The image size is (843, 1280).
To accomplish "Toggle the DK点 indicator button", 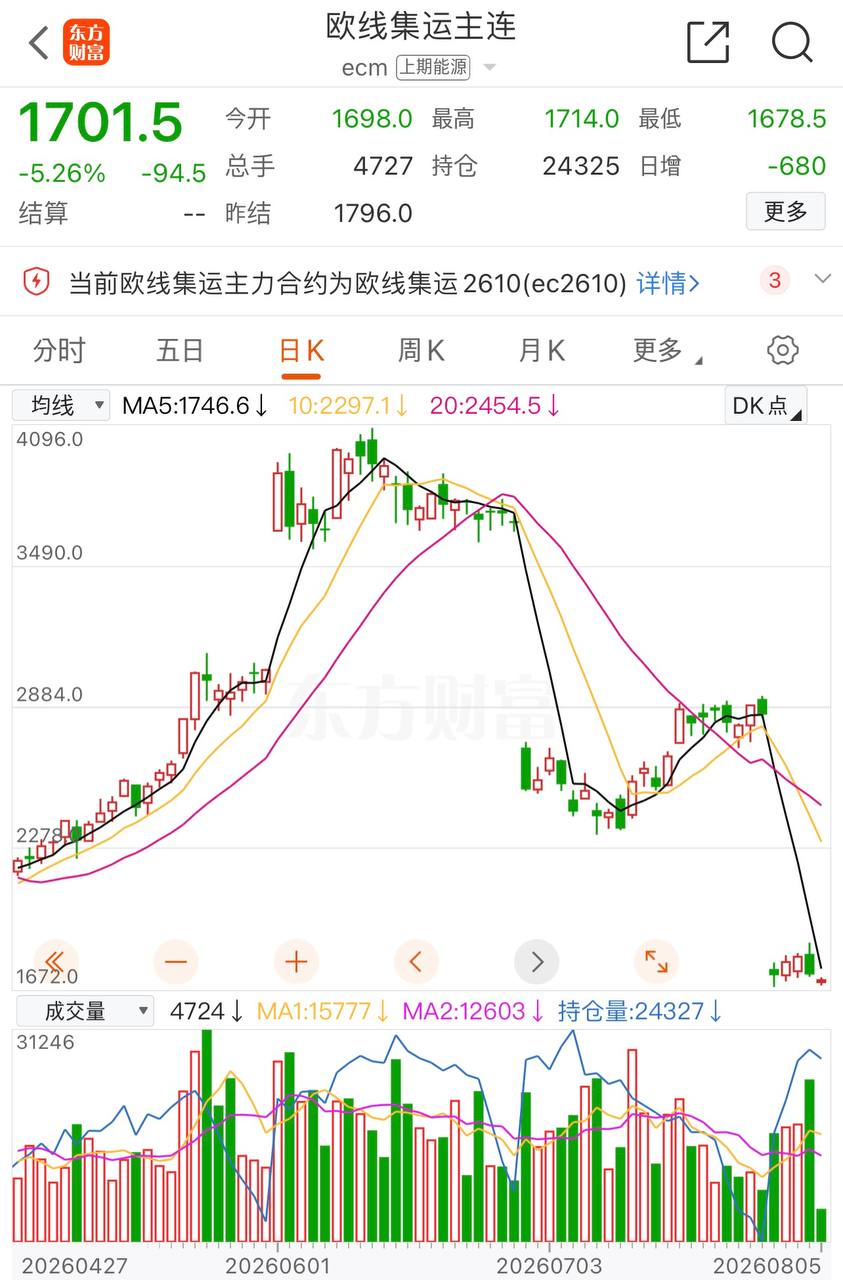I will coord(765,406).
